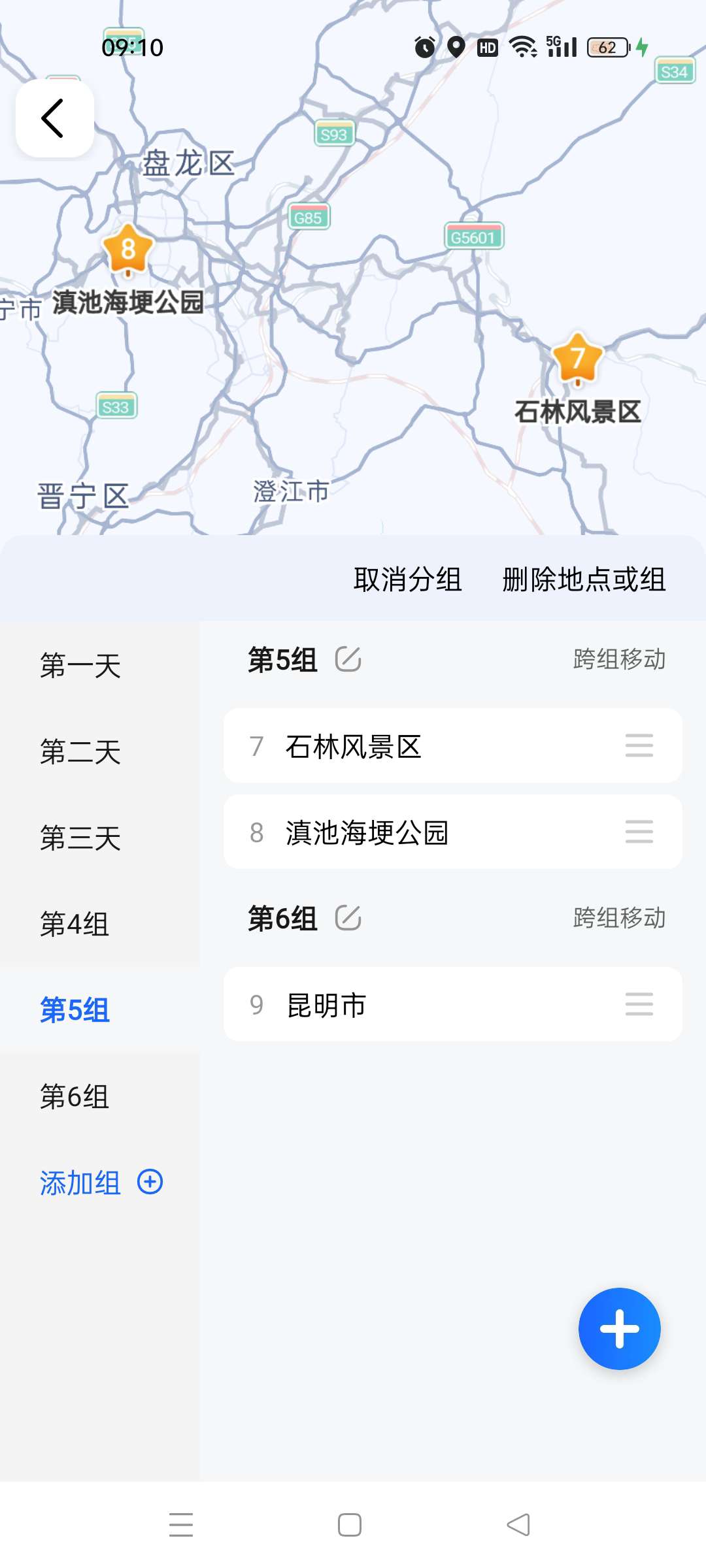Tap 删除地点或组

[x=584, y=580]
